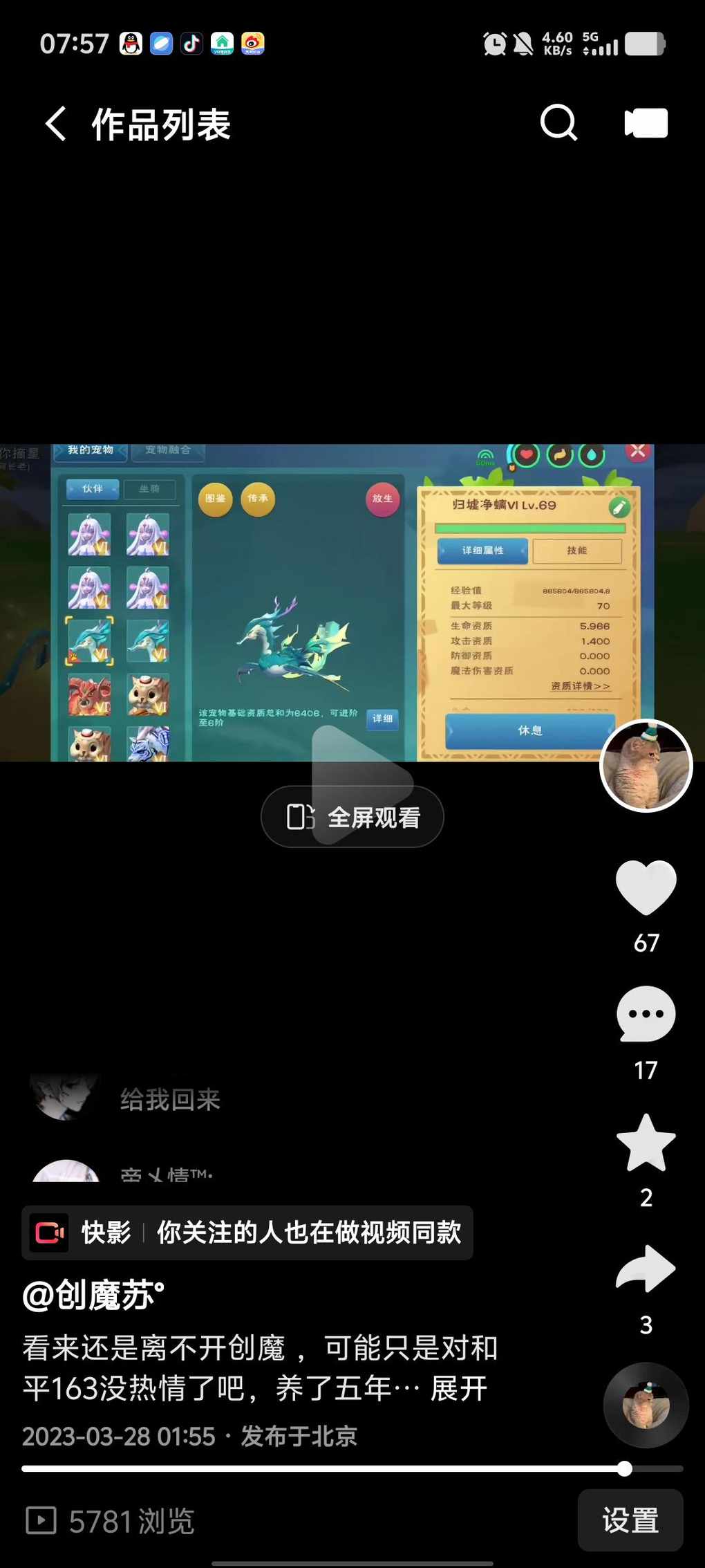The width and height of the screenshot is (705, 1568).
Task: Share this video
Action: pyautogui.click(x=646, y=1269)
